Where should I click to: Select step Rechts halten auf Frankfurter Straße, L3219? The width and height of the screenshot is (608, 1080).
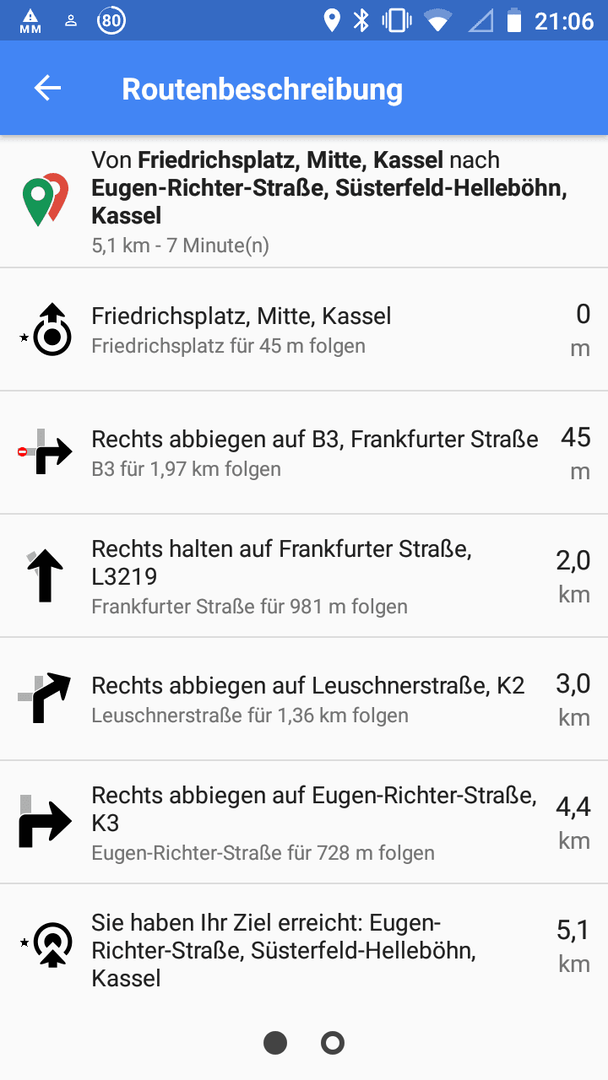click(x=304, y=576)
